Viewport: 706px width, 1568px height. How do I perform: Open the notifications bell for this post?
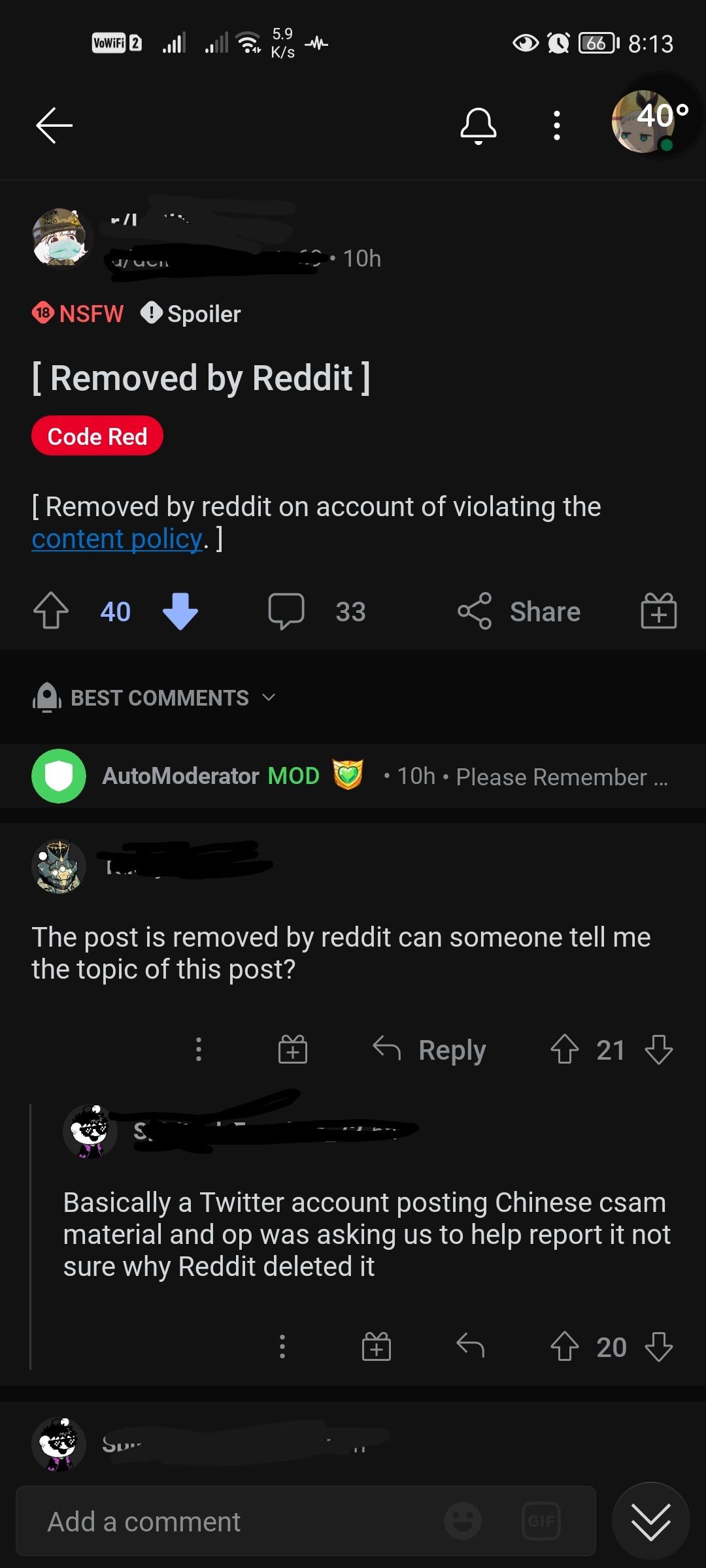coord(479,125)
